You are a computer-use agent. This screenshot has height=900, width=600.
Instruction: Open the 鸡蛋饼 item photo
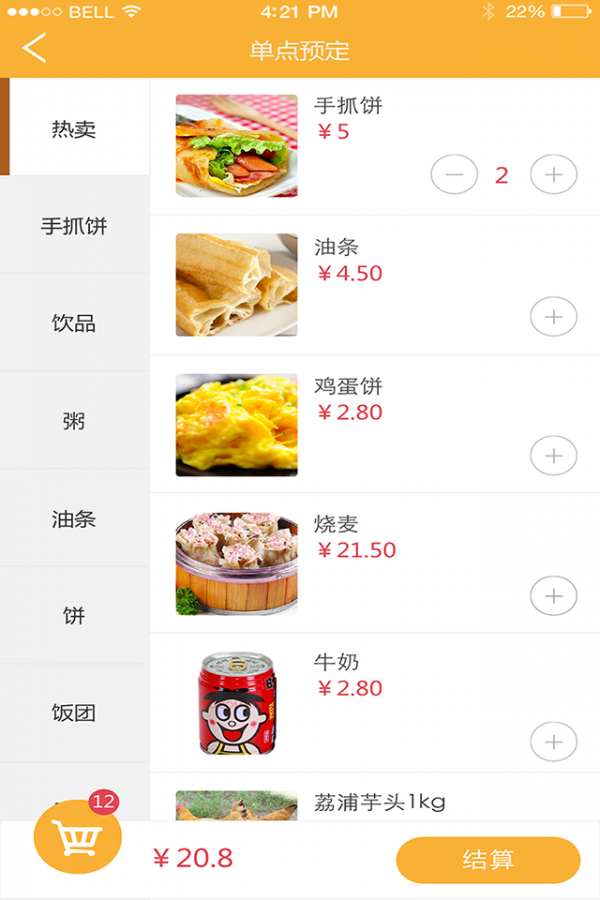tap(236, 425)
